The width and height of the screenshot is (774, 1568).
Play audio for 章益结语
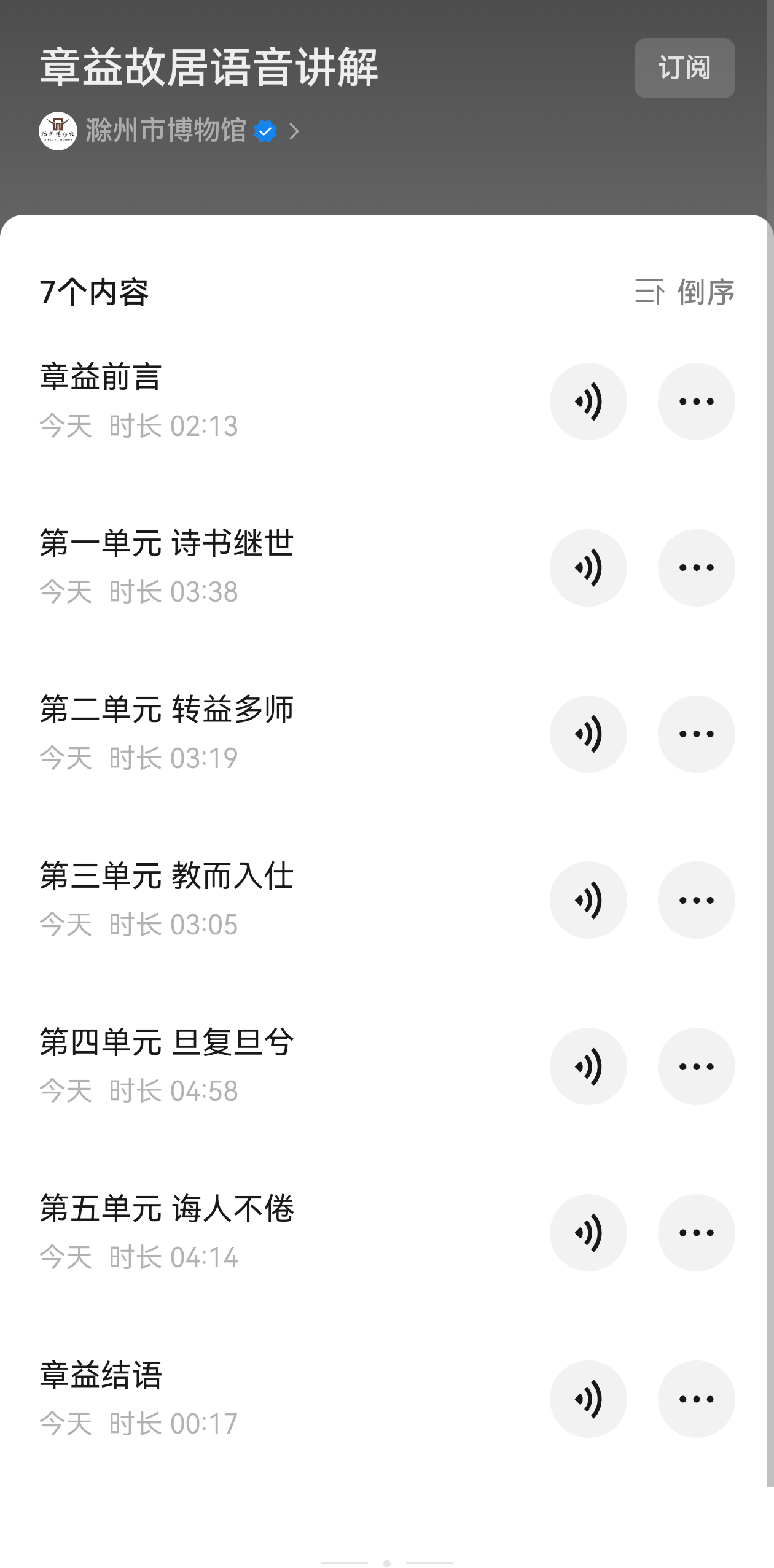click(x=588, y=1399)
